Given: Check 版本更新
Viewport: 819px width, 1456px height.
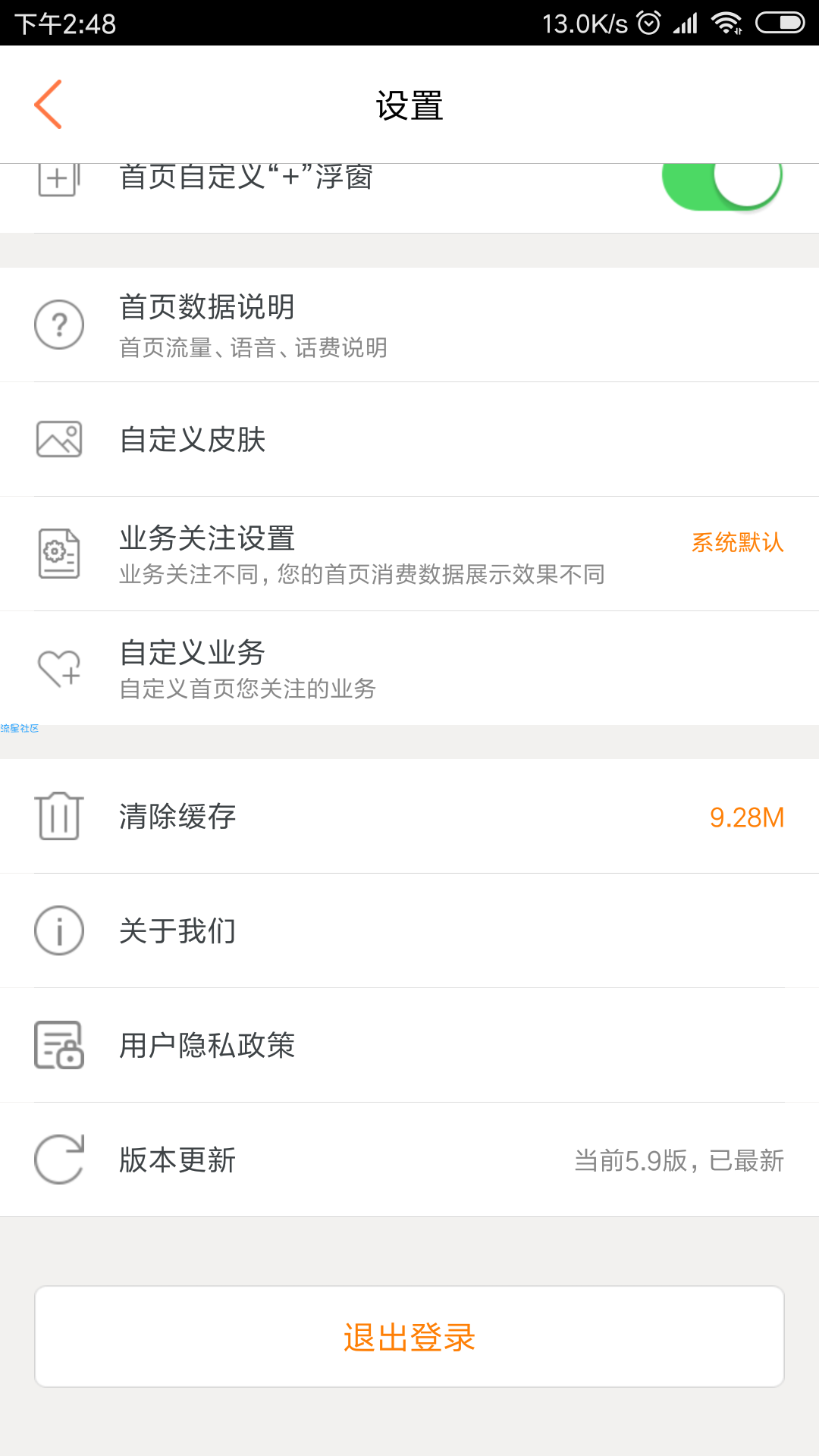Looking at the screenshot, I should 409,1159.
